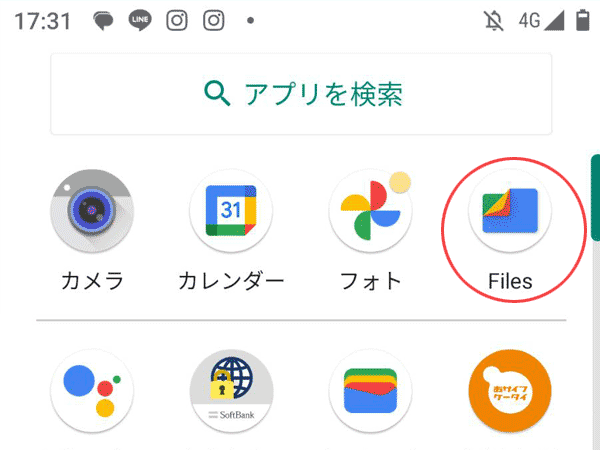
Task: Launch the おサイフケータイ app
Action: [x=510, y=390]
